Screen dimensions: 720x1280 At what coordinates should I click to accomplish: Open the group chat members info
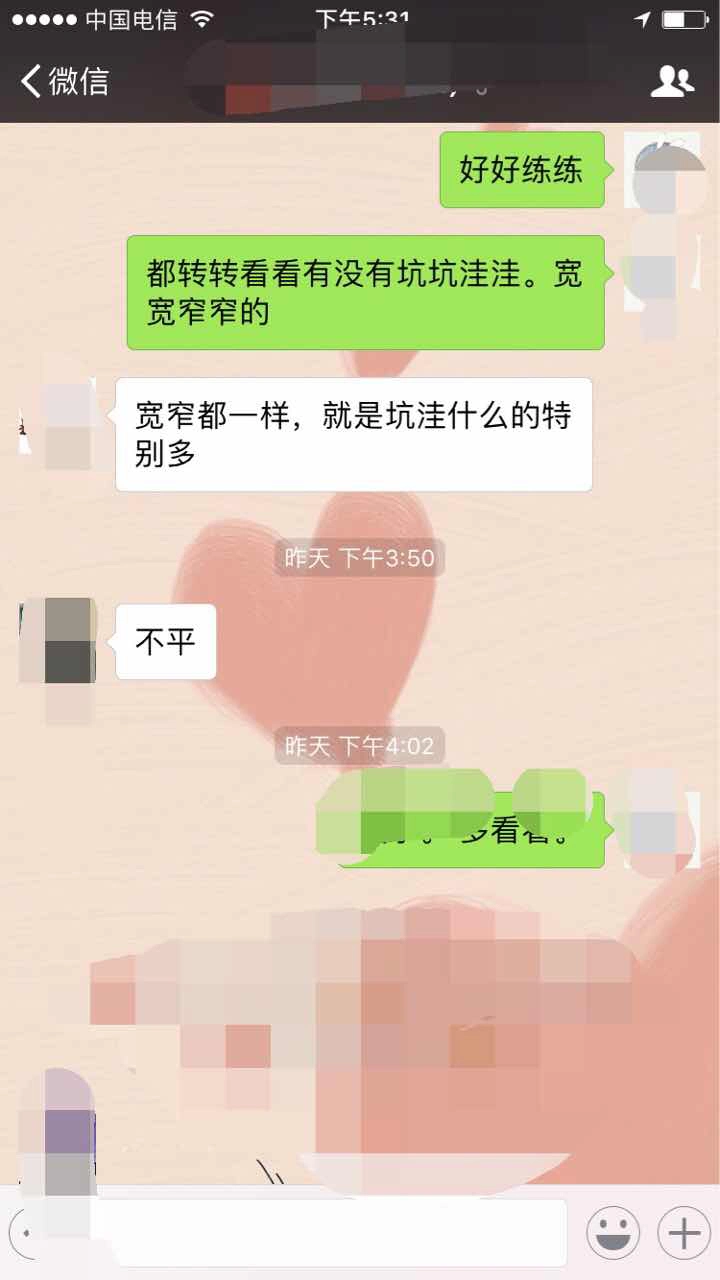[x=672, y=81]
